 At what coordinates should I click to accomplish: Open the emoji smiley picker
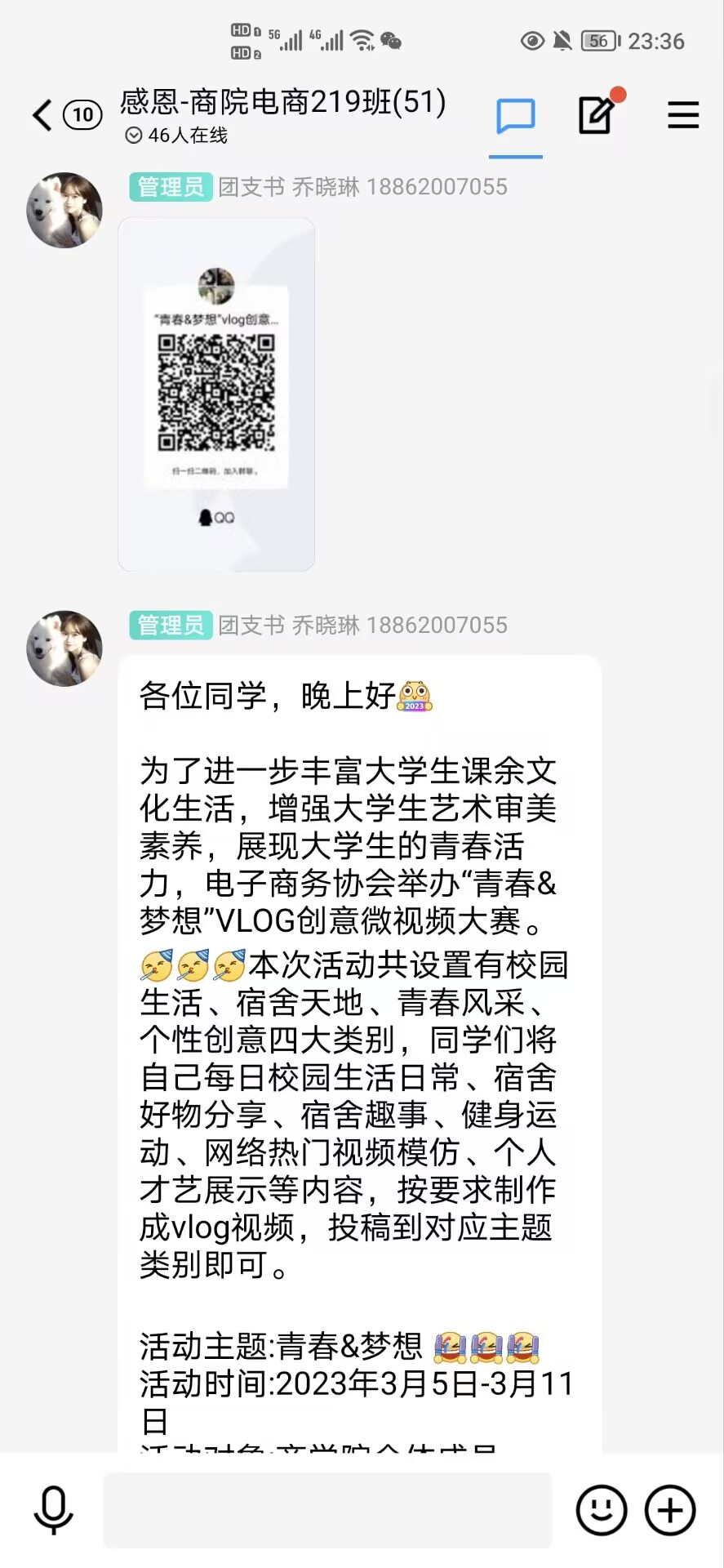point(602,1509)
